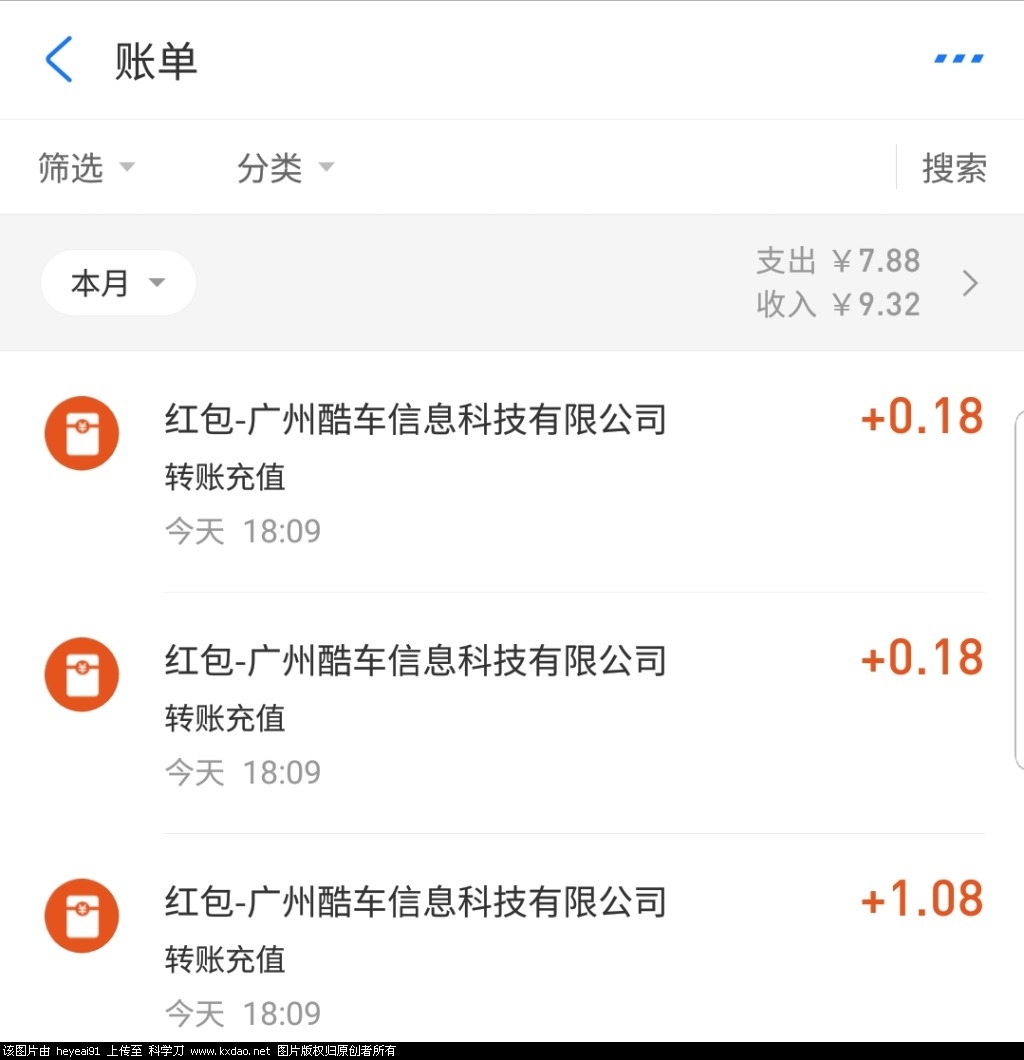Open the first 红包-广州酷车 transaction
Image resolution: width=1024 pixels, height=1060 pixels.
click(x=415, y=421)
